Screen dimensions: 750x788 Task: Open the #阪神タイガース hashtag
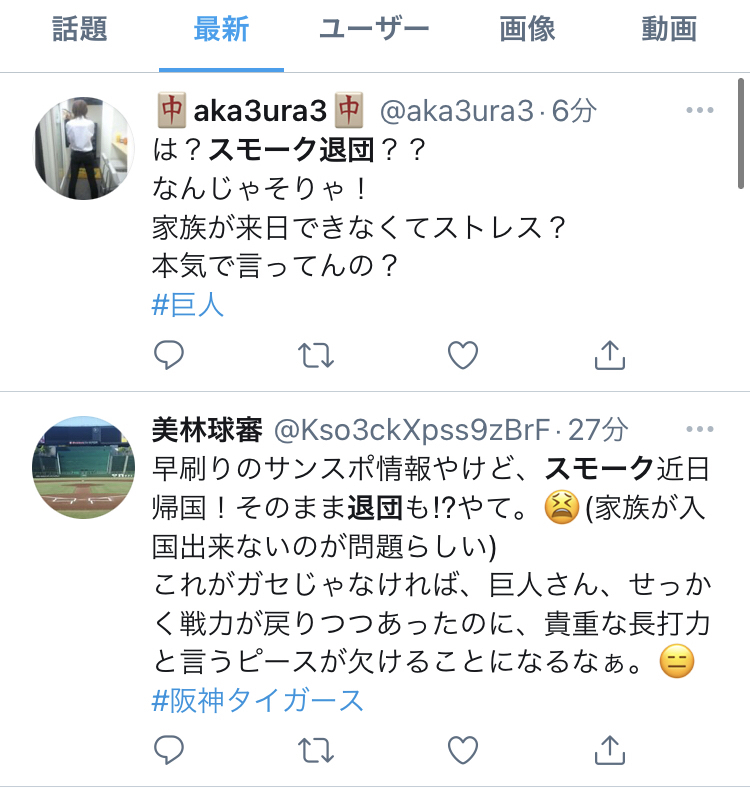pos(258,700)
